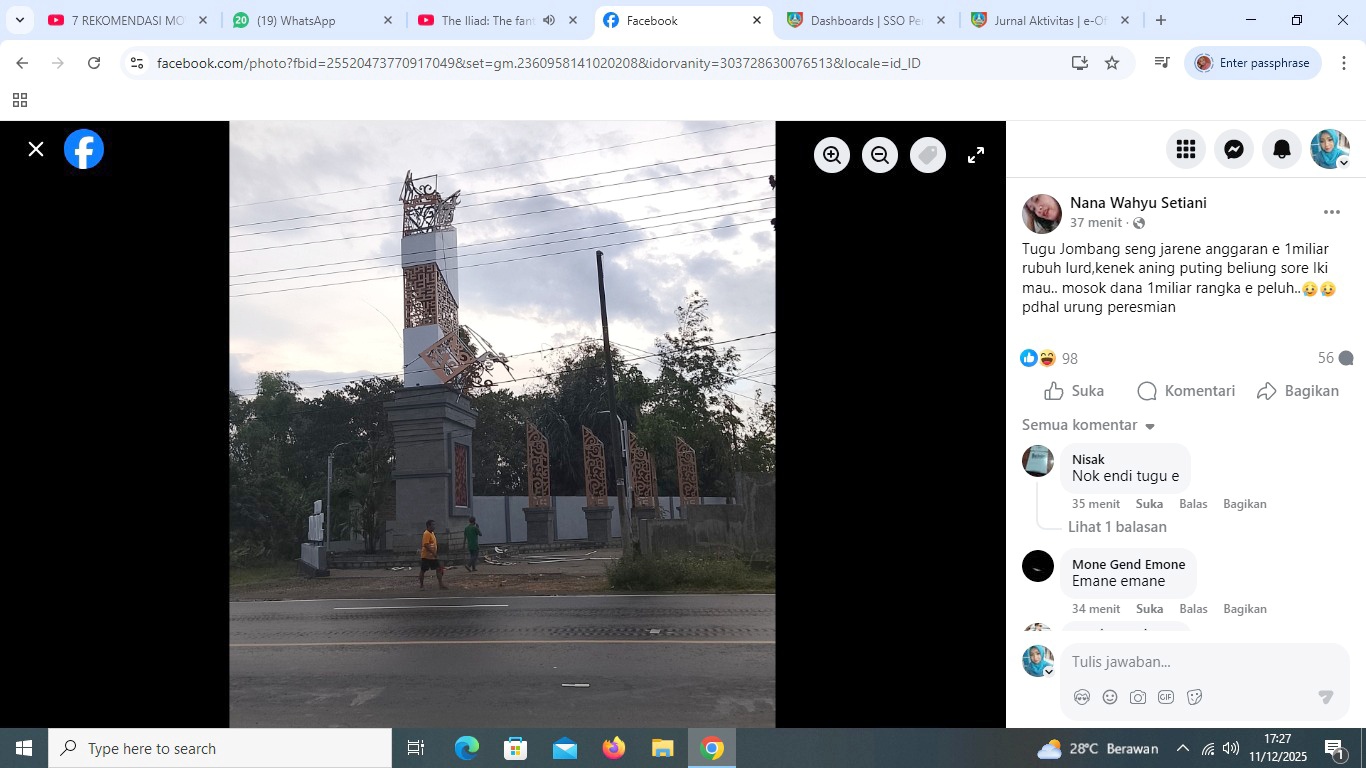Like Nisak's comment
The height and width of the screenshot is (768, 1366).
(x=1149, y=503)
